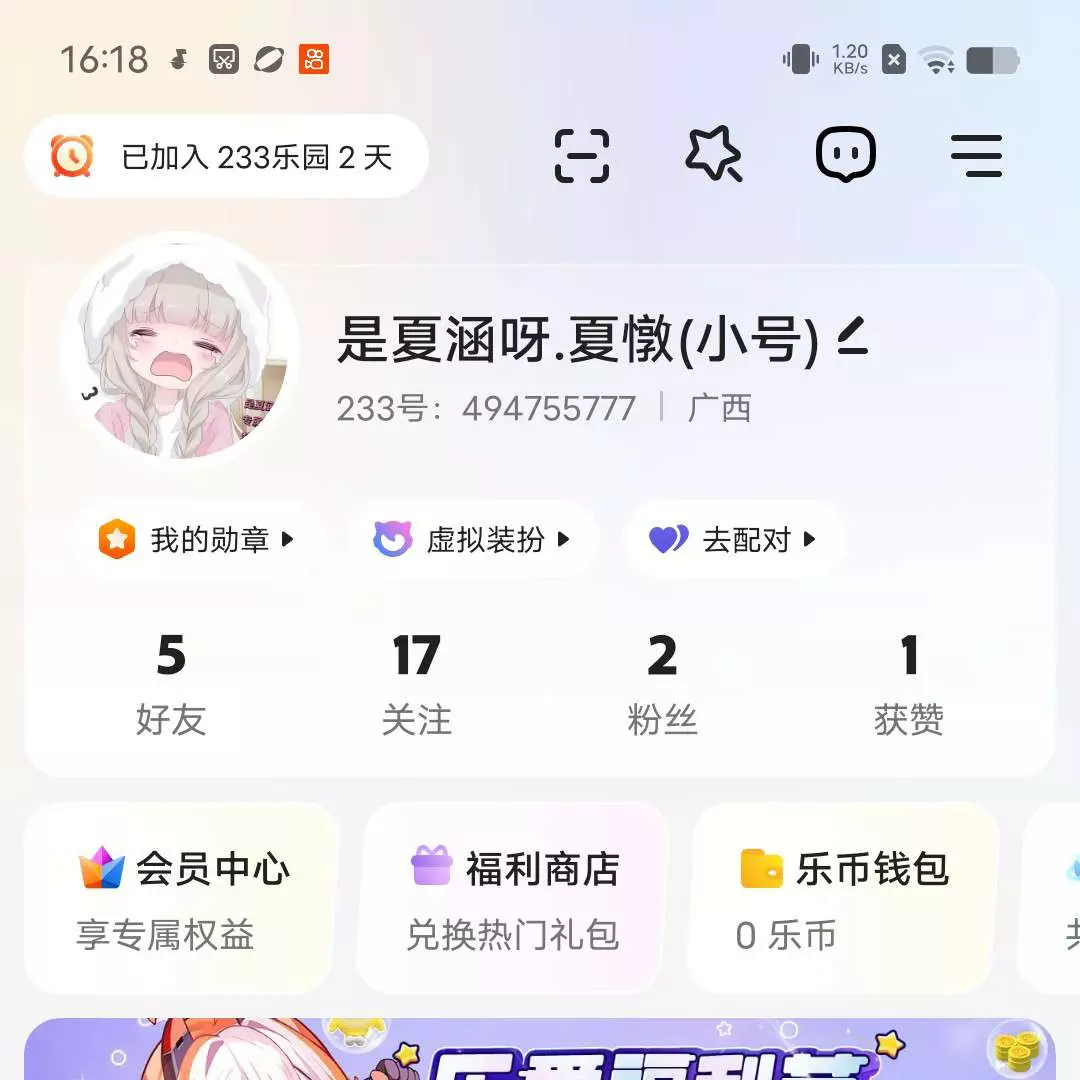View the 关注 following list
This screenshot has width=1080, height=1080.
click(416, 685)
